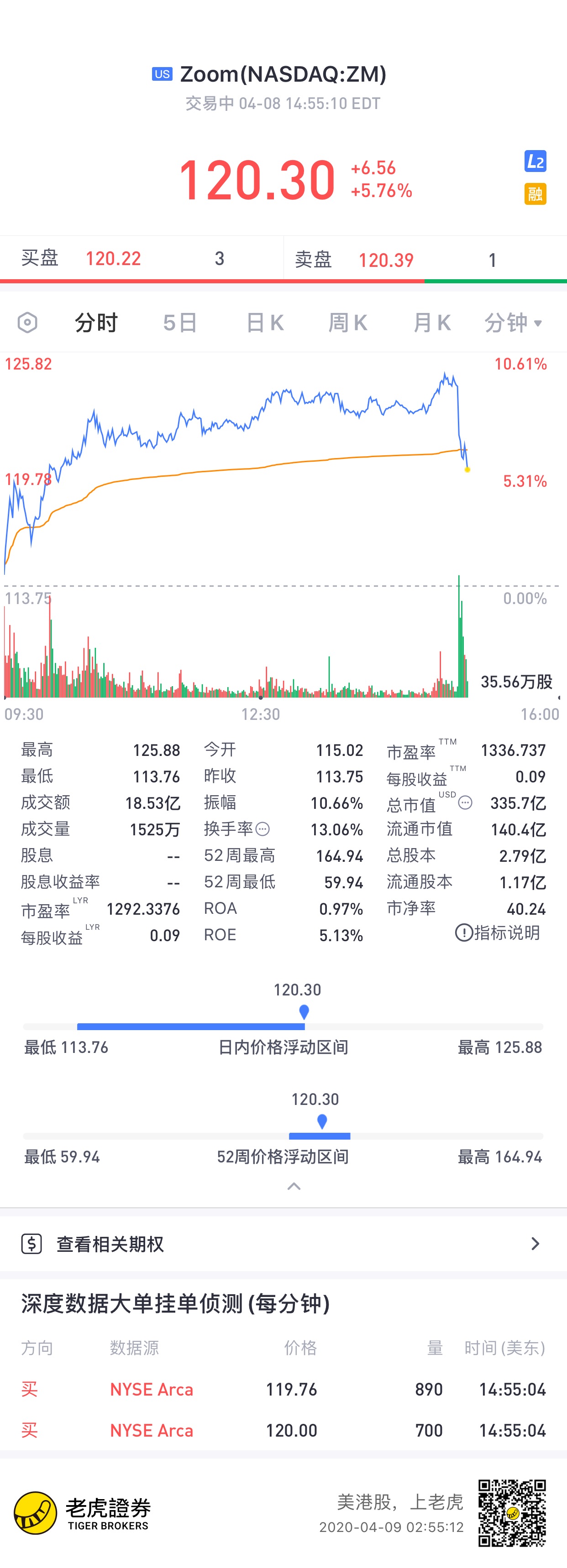Show the 日K daily candlestick chart
This screenshot has height=1568, width=567.
(264, 323)
